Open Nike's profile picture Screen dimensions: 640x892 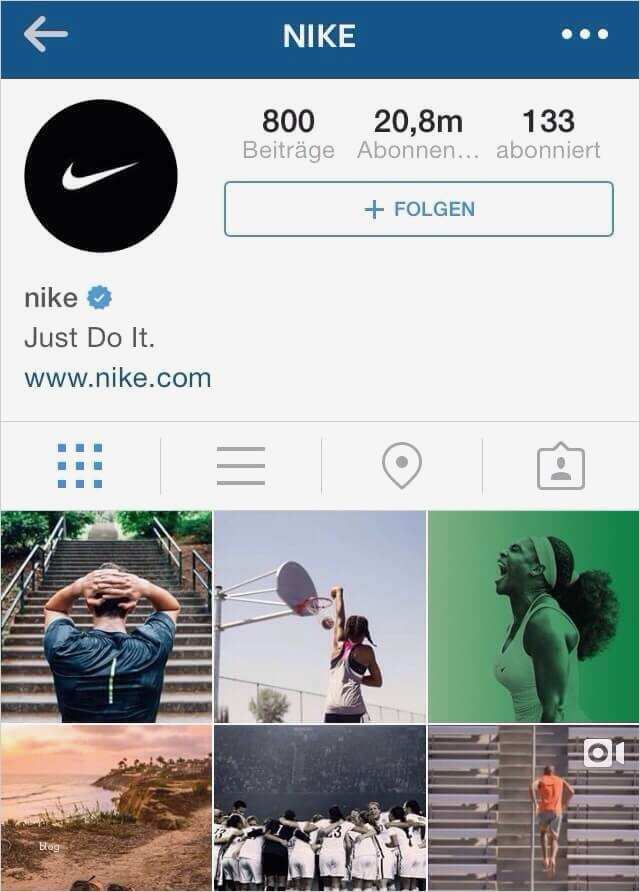(x=101, y=176)
